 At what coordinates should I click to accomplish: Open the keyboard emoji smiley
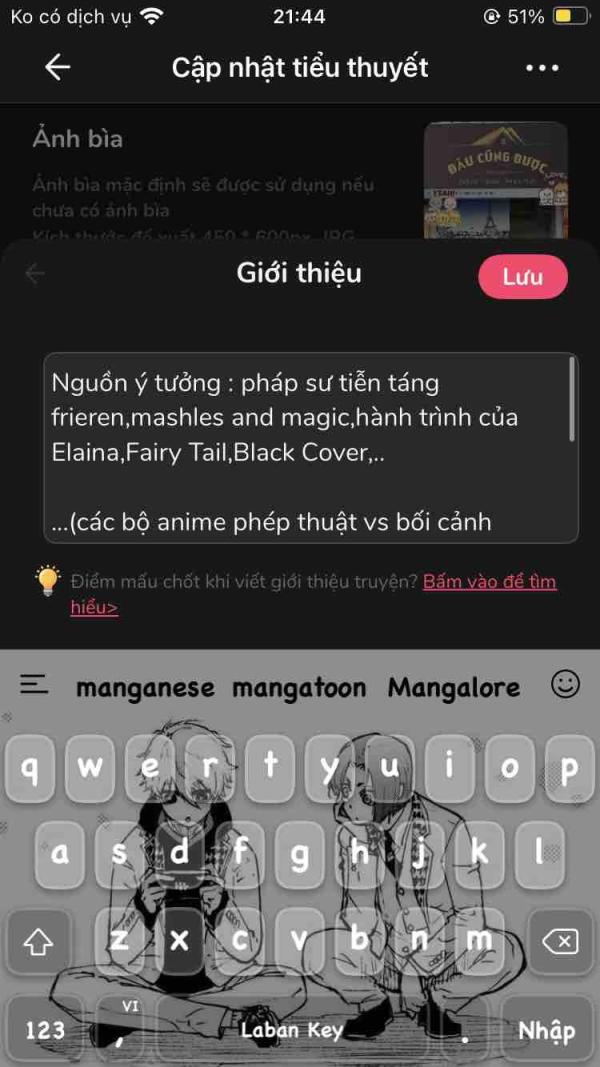(x=565, y=683)
